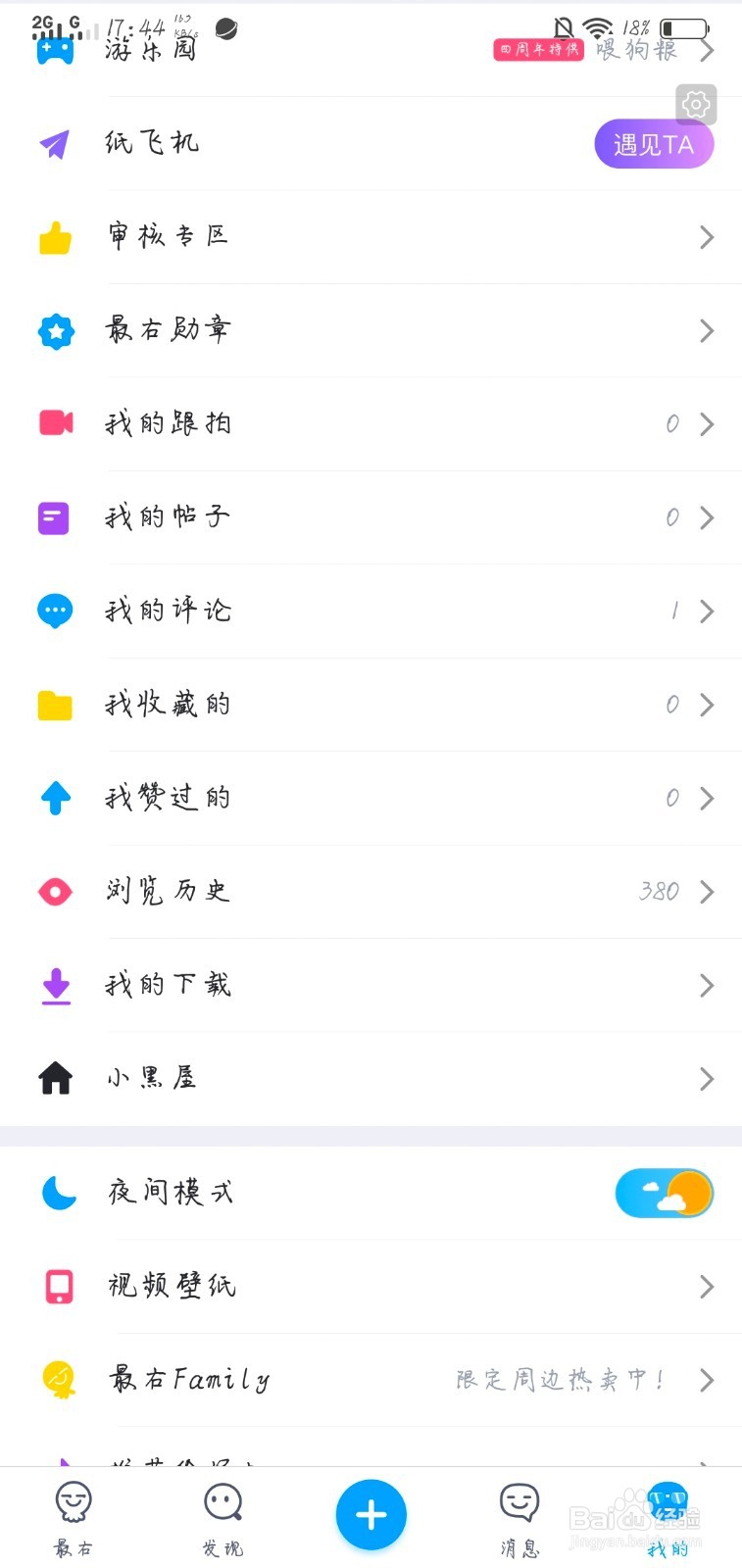Open the settings gear icon
This screenshot has height=1568, width=742.
696,104
